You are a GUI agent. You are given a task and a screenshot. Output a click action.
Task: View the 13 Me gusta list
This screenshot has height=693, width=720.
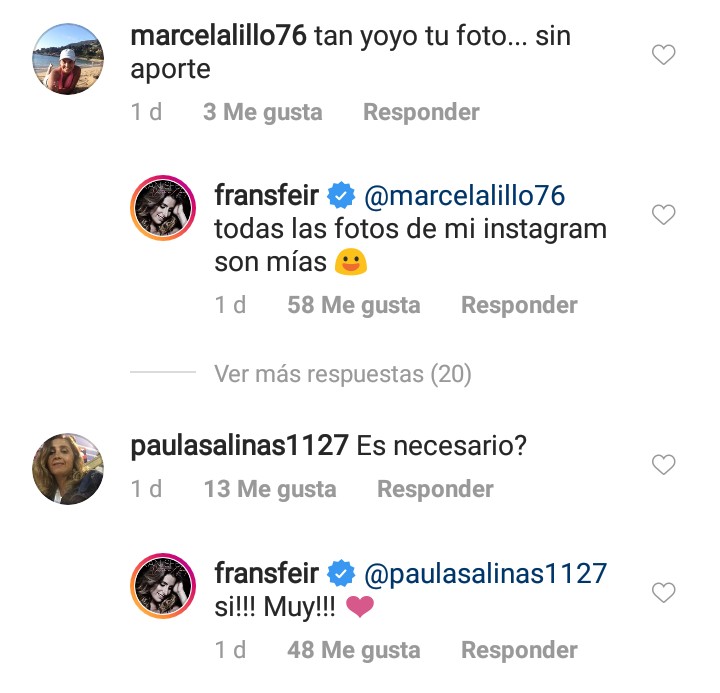point(269,489)
